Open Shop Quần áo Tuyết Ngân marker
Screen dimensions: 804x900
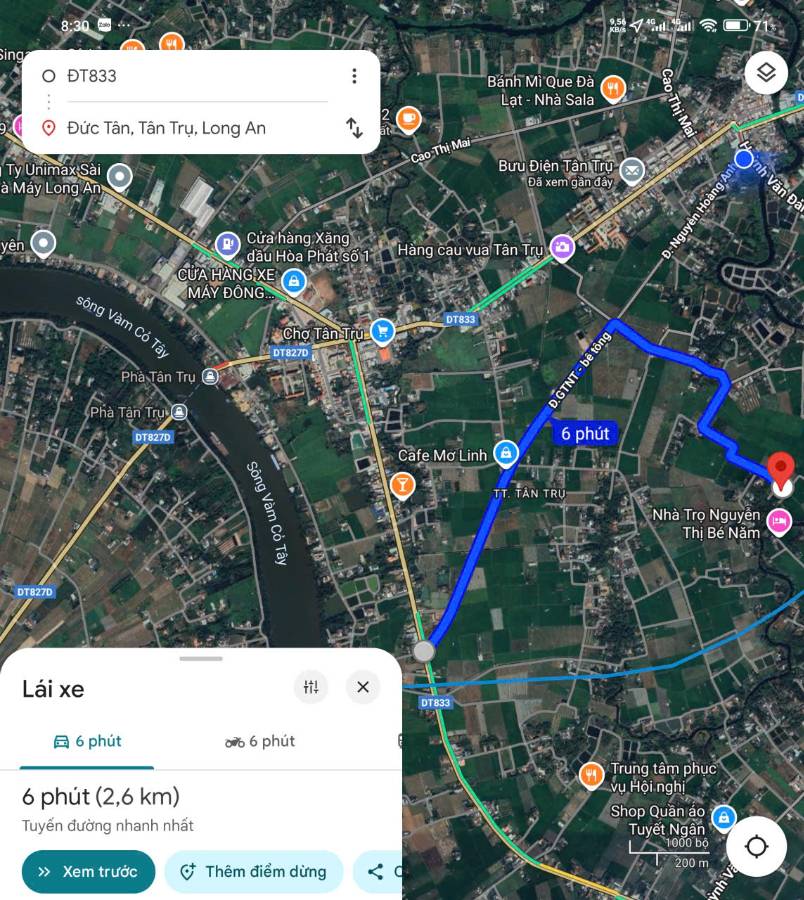[723, 817]
